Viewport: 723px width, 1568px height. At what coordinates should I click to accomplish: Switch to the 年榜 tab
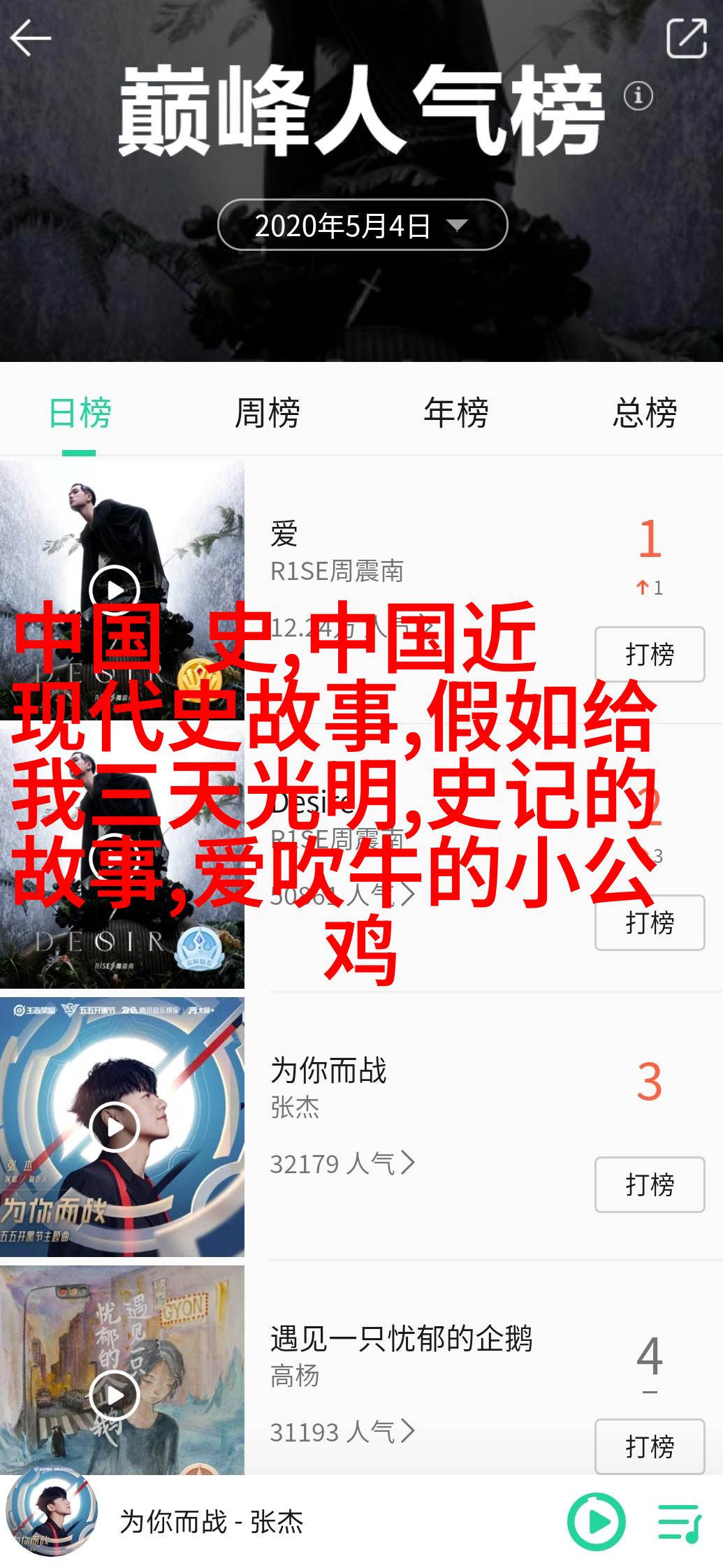click(x=455, y=413)
